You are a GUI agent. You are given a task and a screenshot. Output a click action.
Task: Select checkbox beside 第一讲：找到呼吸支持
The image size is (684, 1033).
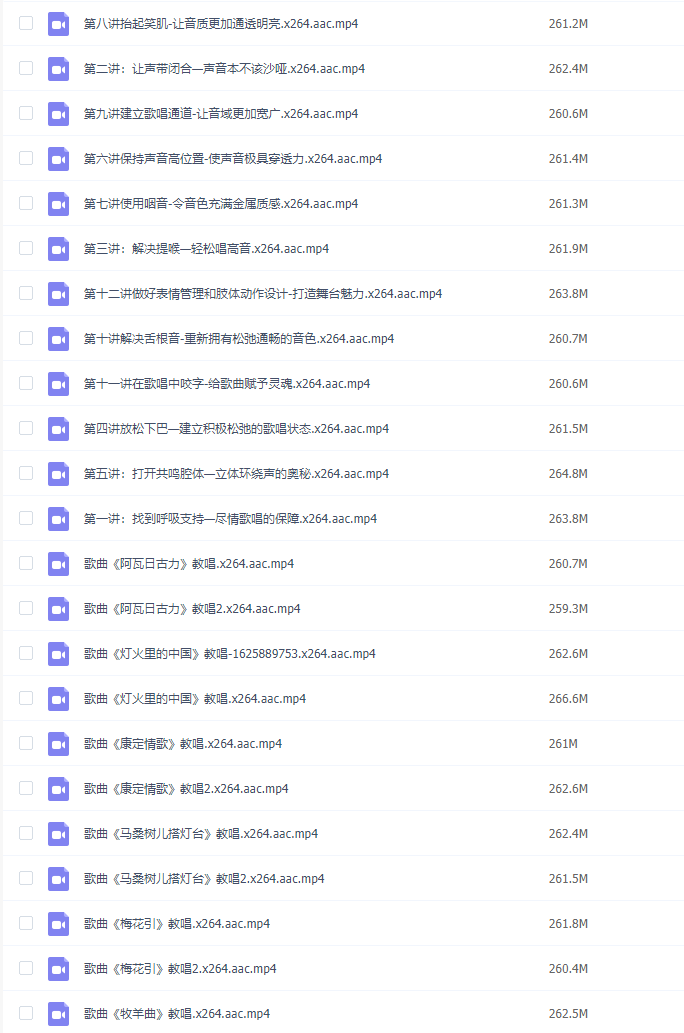tap(26, 518)
